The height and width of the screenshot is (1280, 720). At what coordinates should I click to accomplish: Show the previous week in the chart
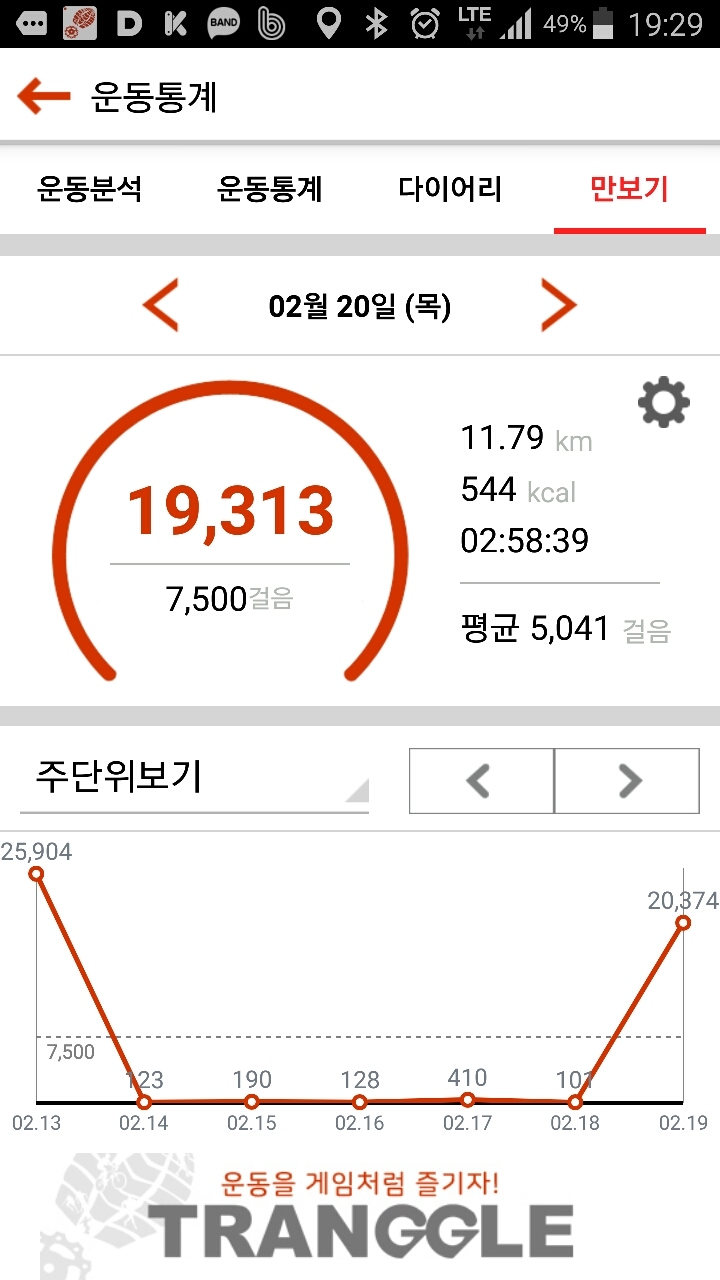click(x=481, y=780)
